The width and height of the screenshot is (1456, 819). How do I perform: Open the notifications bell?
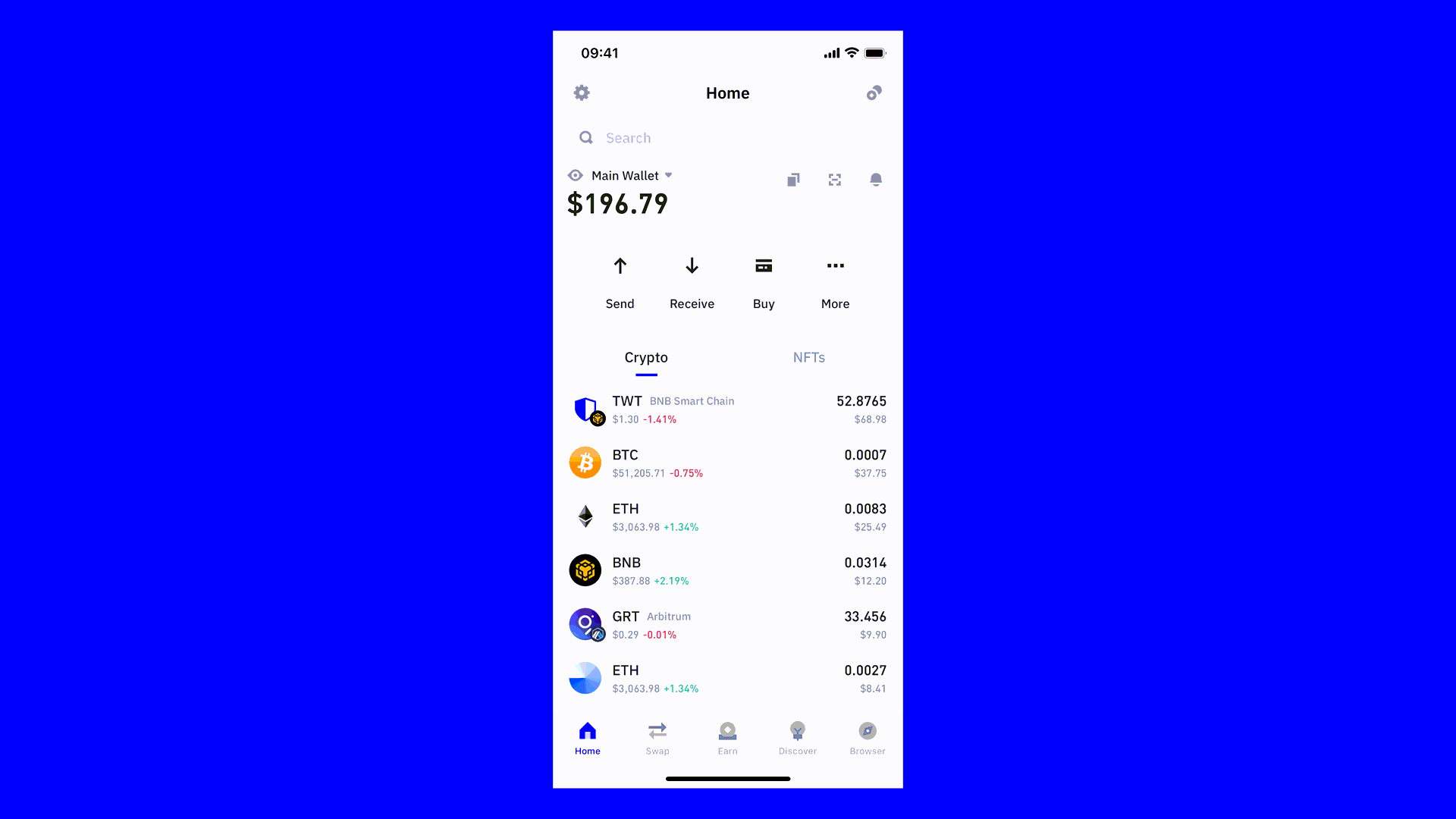[875, 180]
